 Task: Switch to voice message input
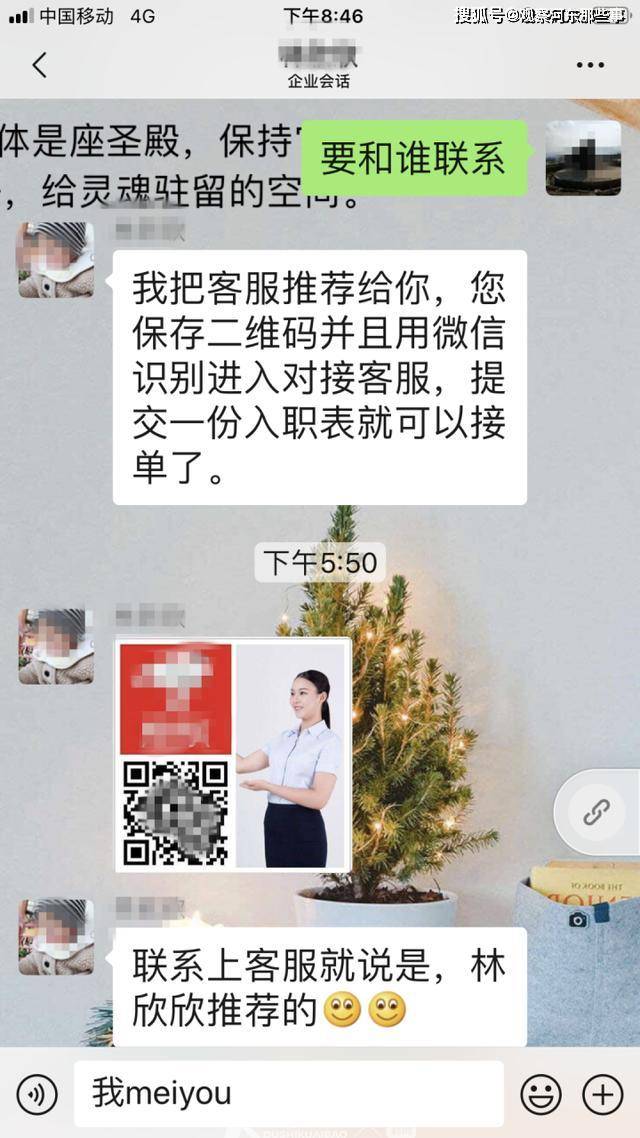(37, 1095)
